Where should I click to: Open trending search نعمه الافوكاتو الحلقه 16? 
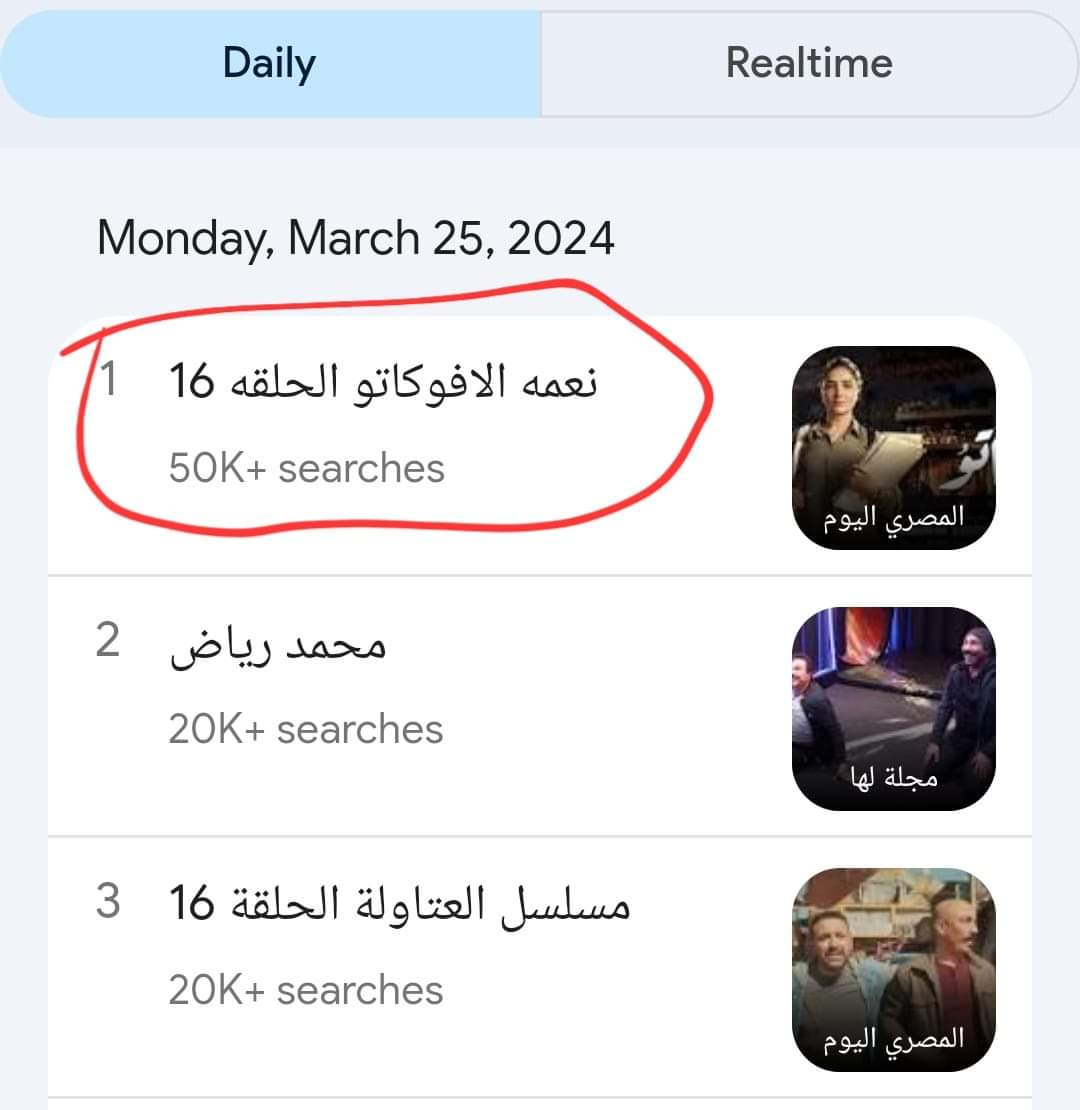coord(383,384)
